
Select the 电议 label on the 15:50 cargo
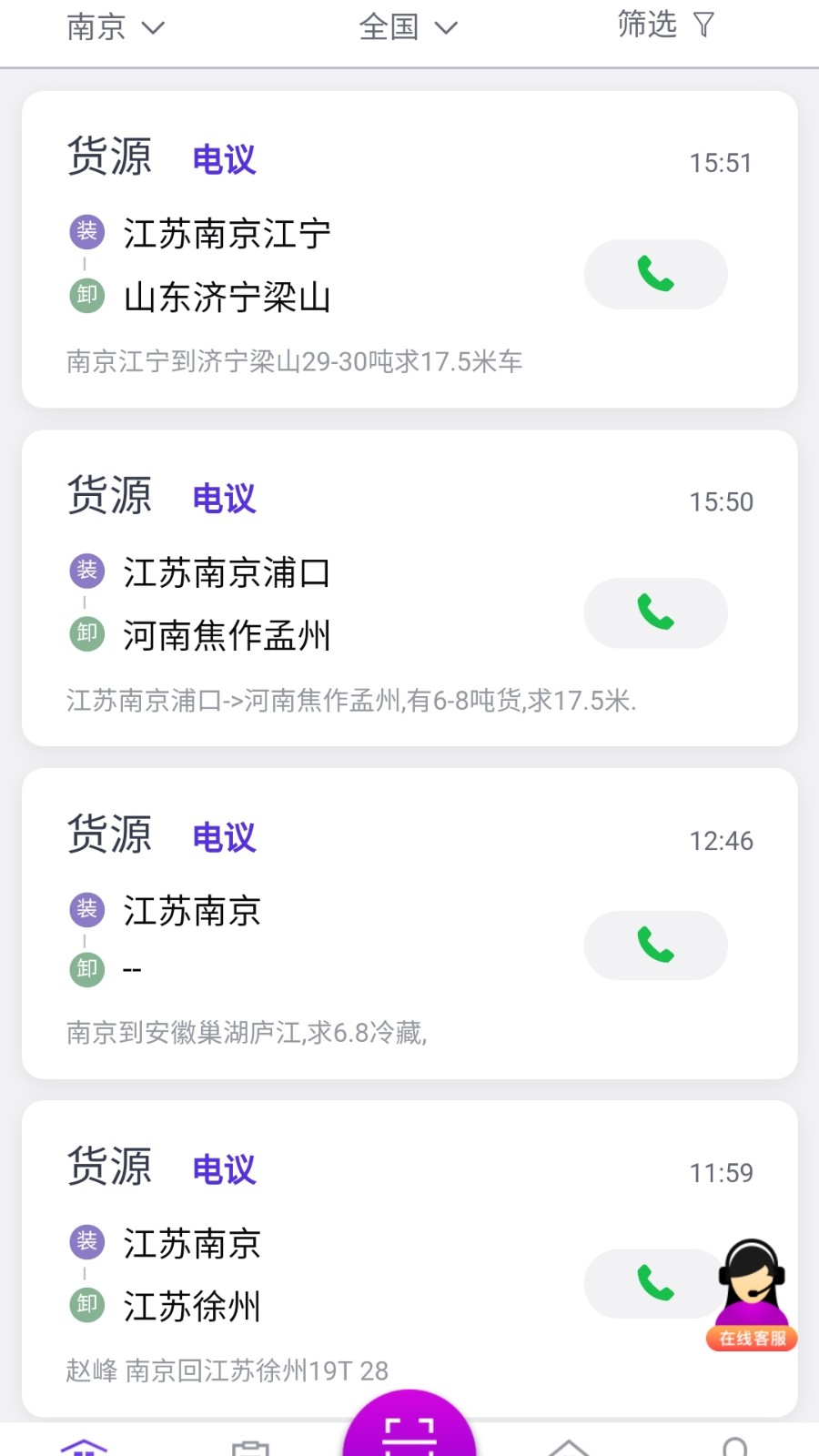(x=223, y=497)
